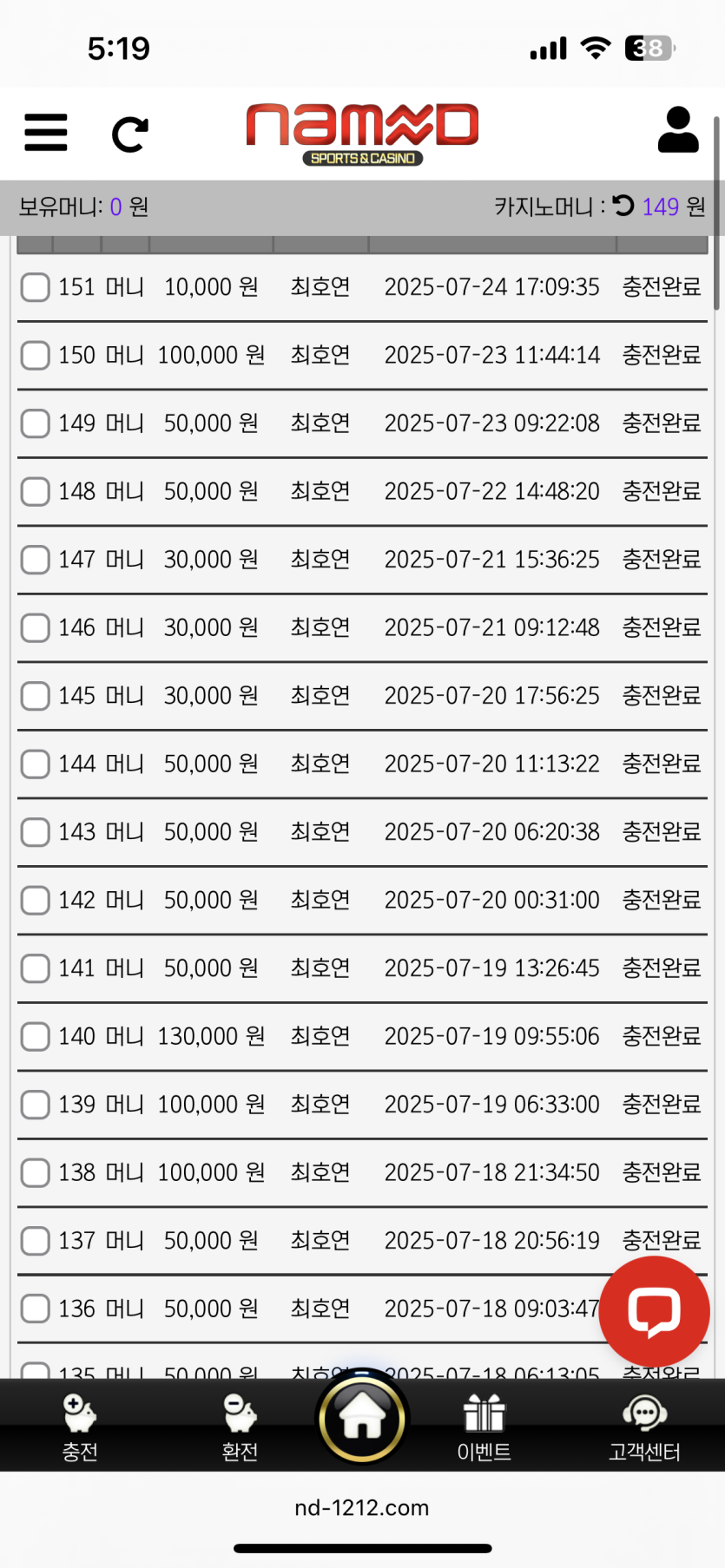Select row 145 with its checkbox

(35, 696)
